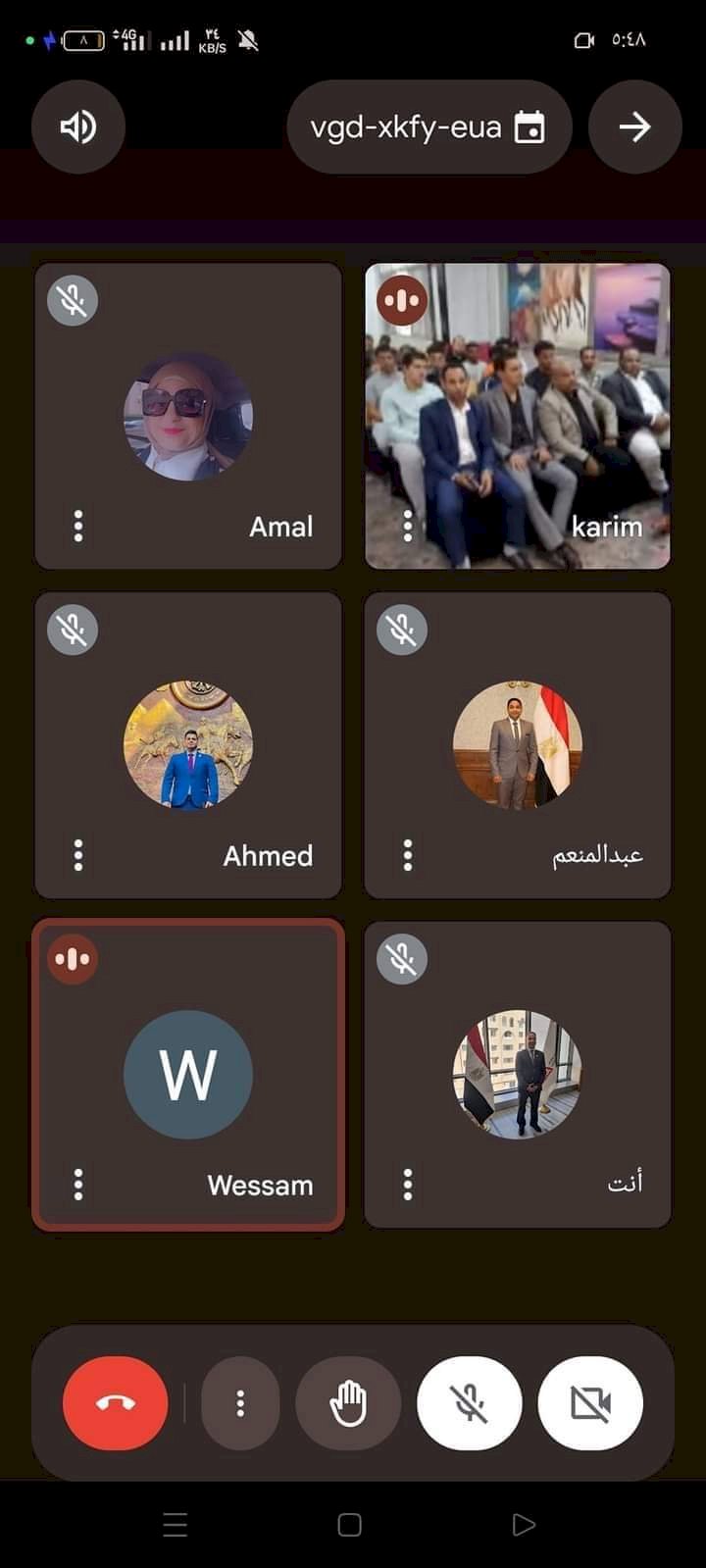Viewport: 706px width, 1568px height.
Task: Tap the forward arrow button
Action: click(x=634, y=127)
